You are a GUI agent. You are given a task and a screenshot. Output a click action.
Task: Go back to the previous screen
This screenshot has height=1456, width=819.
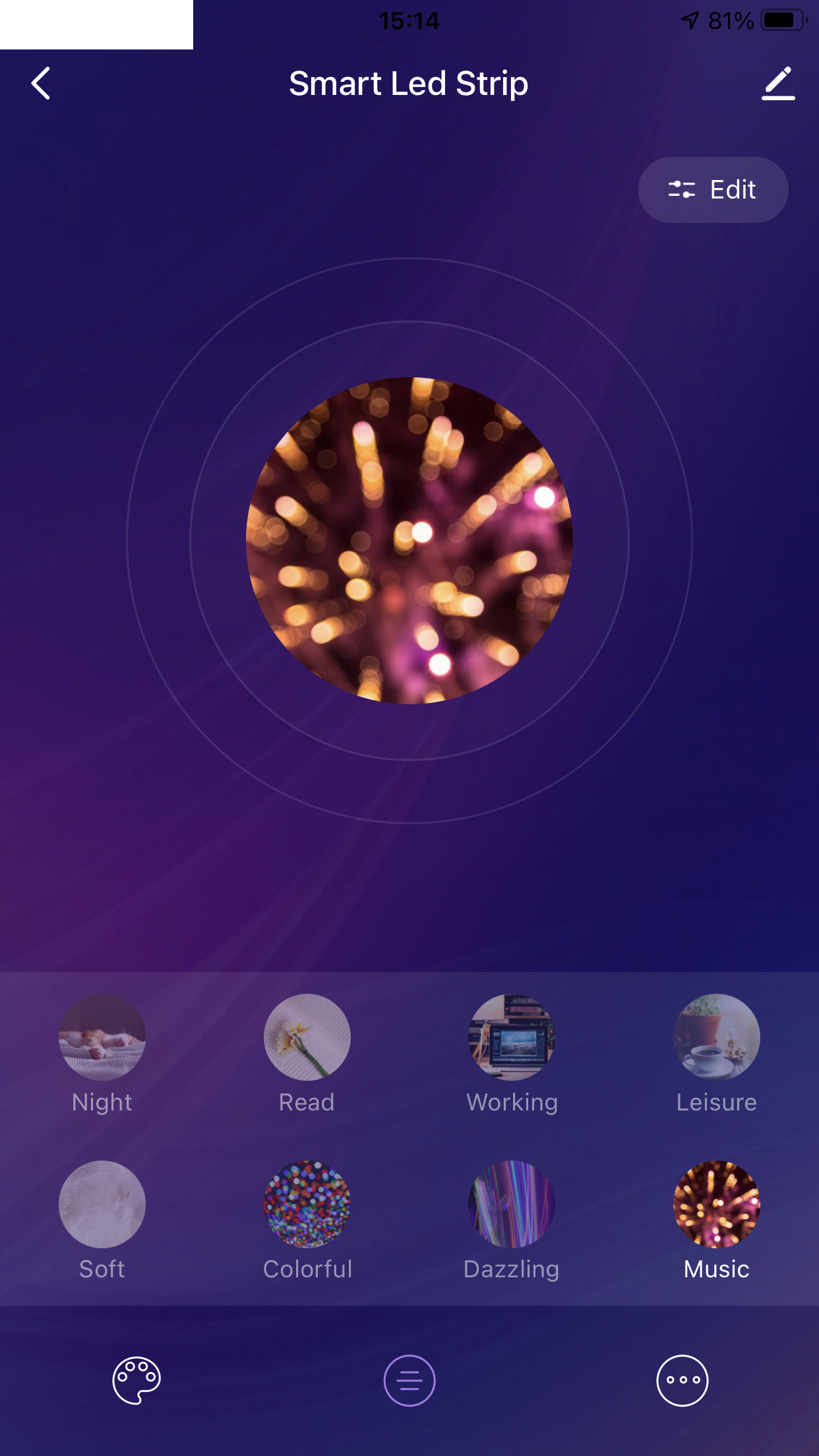pos(41,84)
